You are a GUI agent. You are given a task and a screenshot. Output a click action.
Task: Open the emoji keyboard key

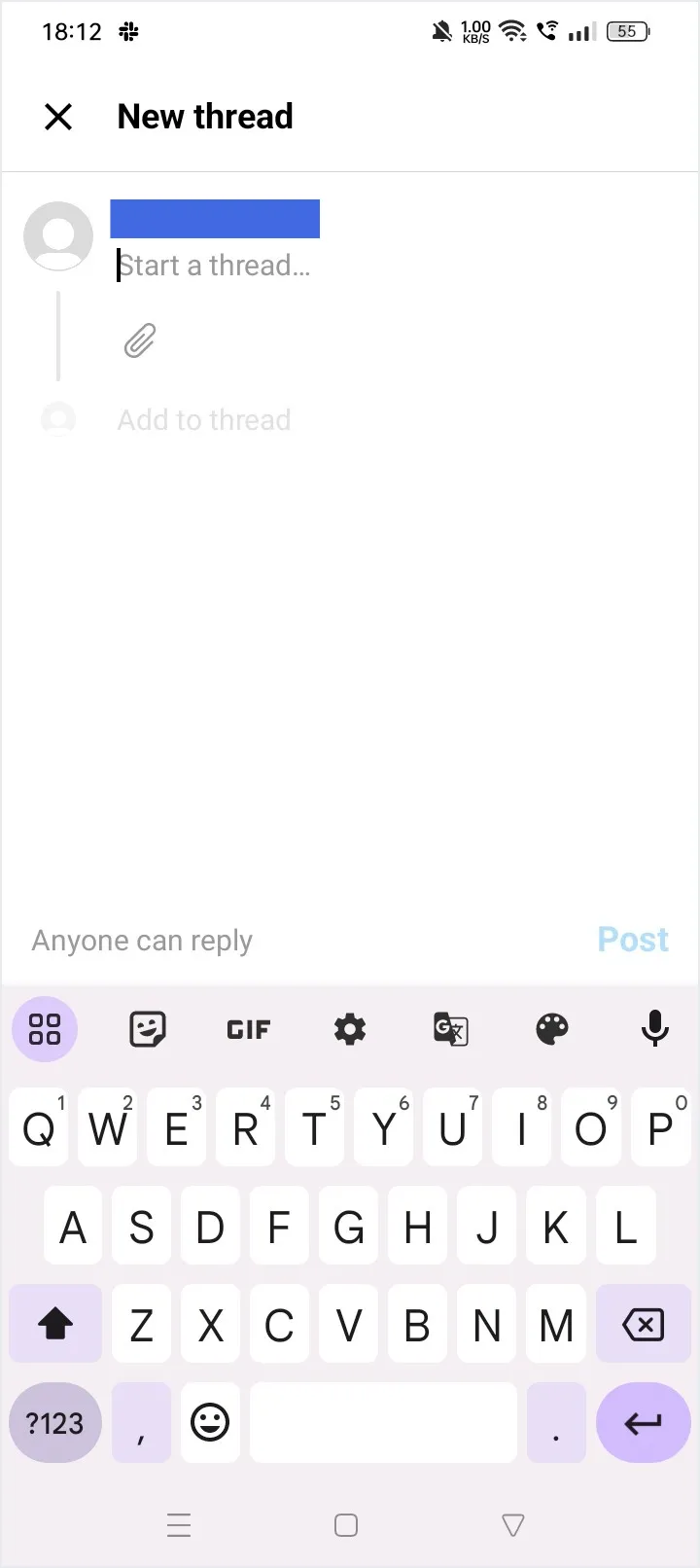tap(210, 1422)
